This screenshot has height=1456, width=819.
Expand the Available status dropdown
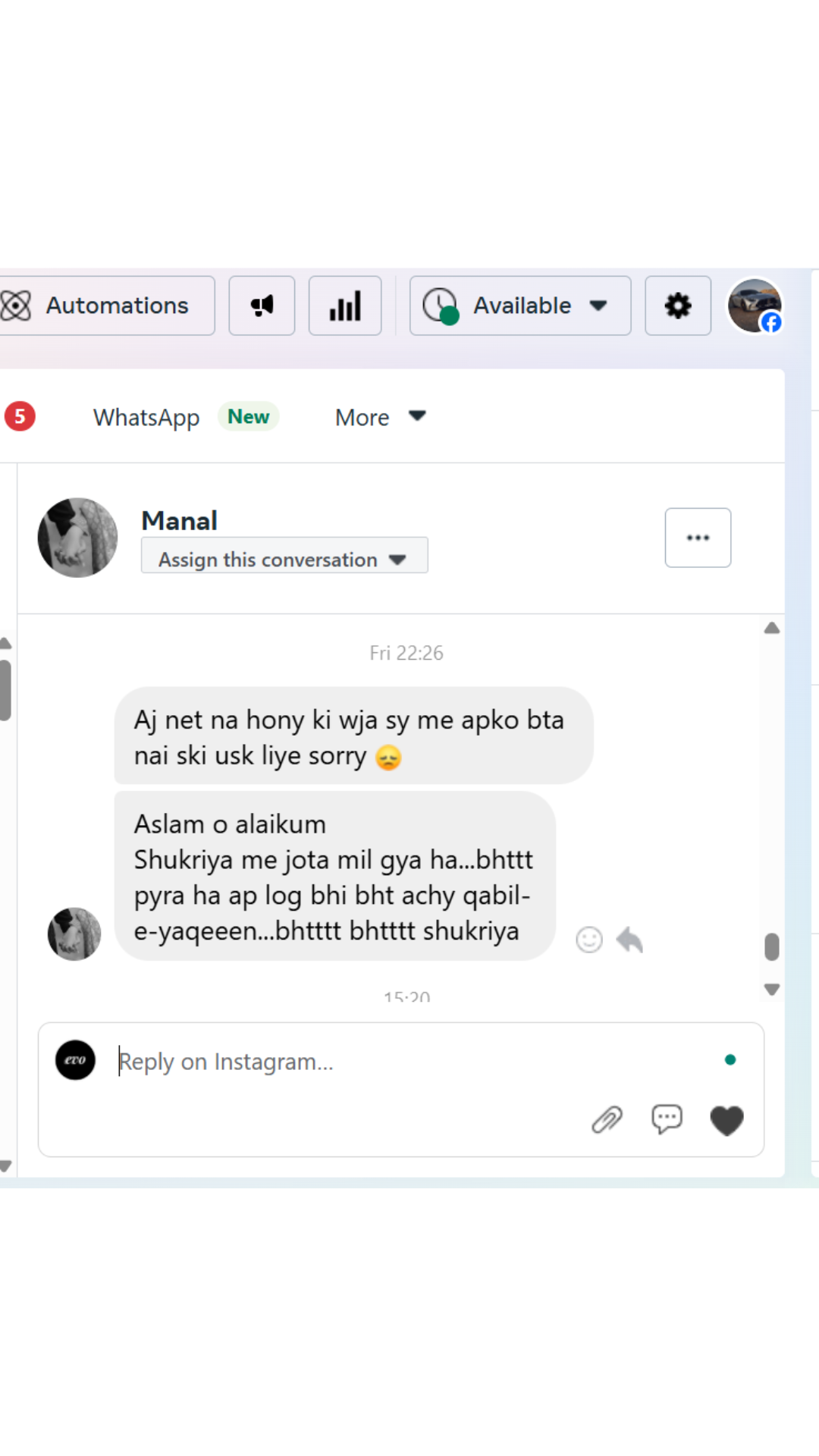520,306
